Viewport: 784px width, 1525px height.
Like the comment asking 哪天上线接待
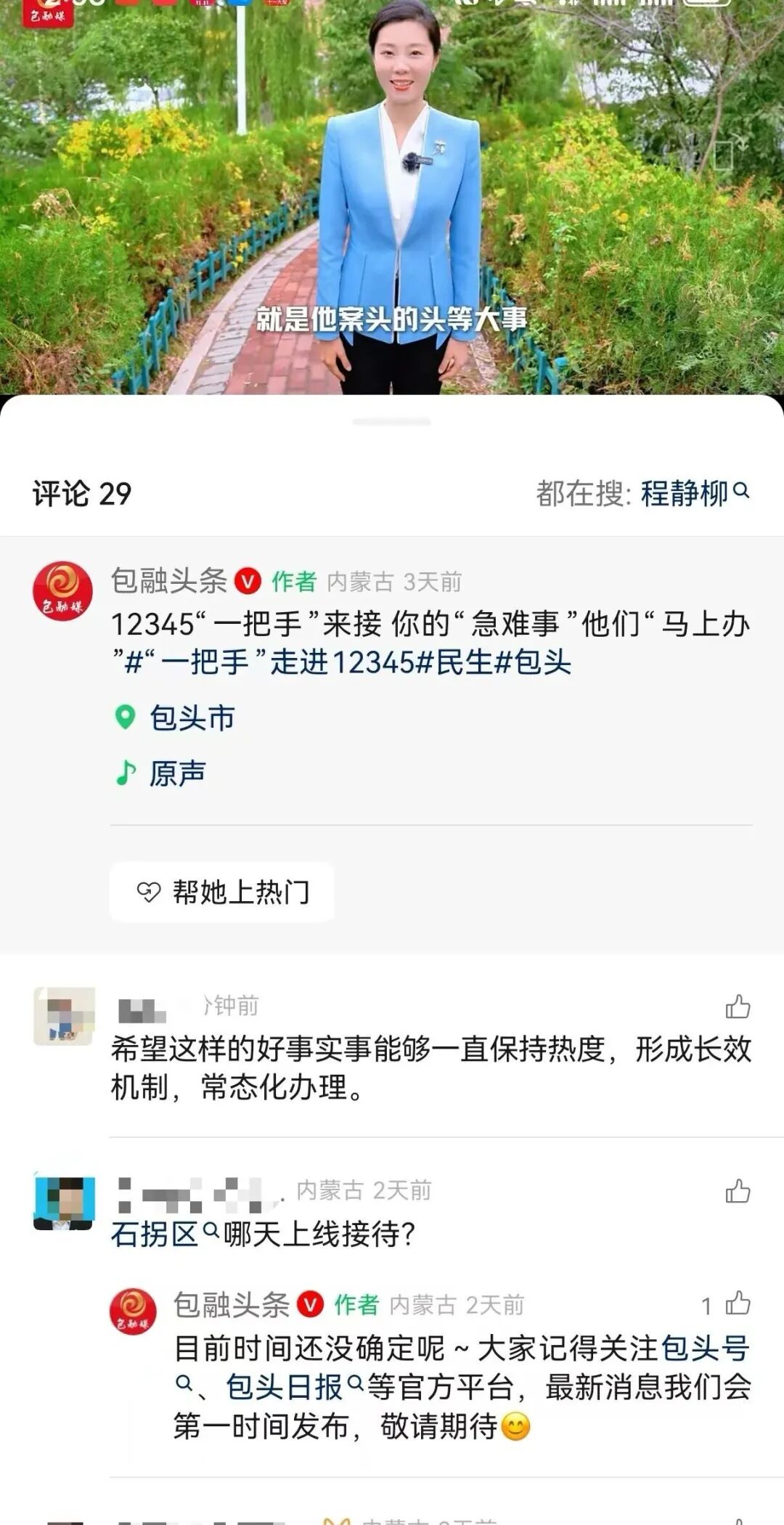[738, 1191]
